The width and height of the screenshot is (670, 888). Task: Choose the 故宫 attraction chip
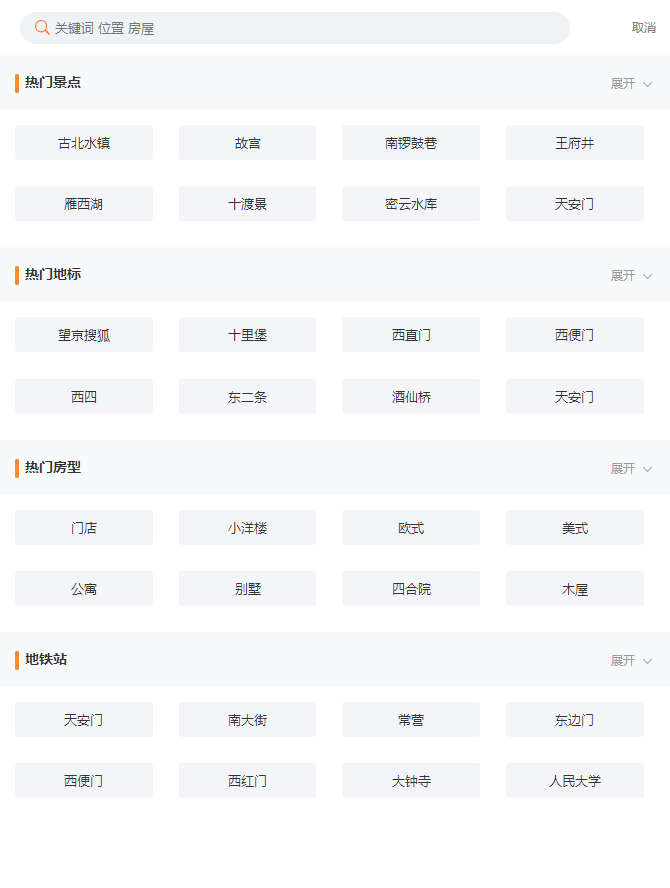click(x=247, y=143)
